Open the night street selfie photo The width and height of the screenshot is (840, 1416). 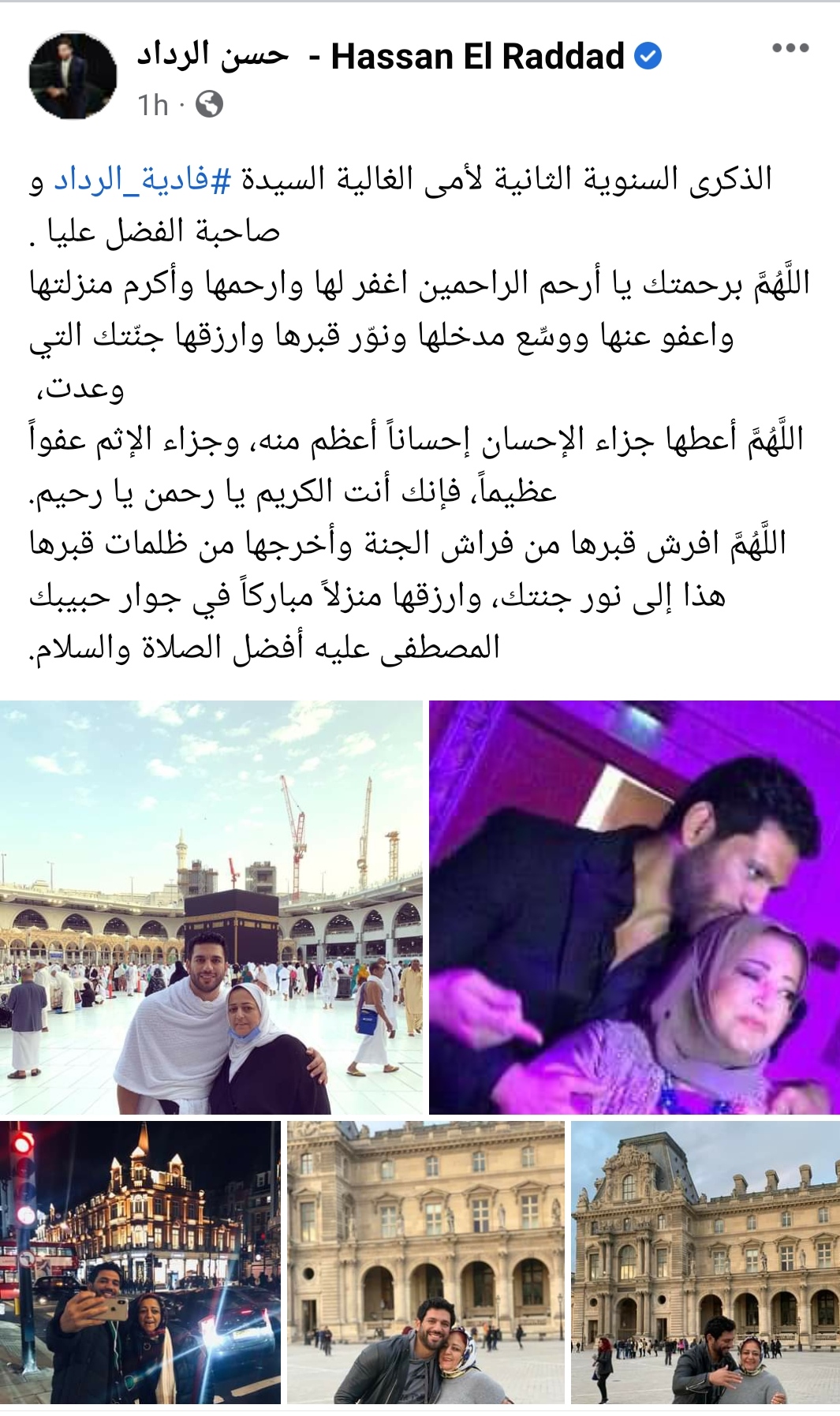click(140, 1262)
